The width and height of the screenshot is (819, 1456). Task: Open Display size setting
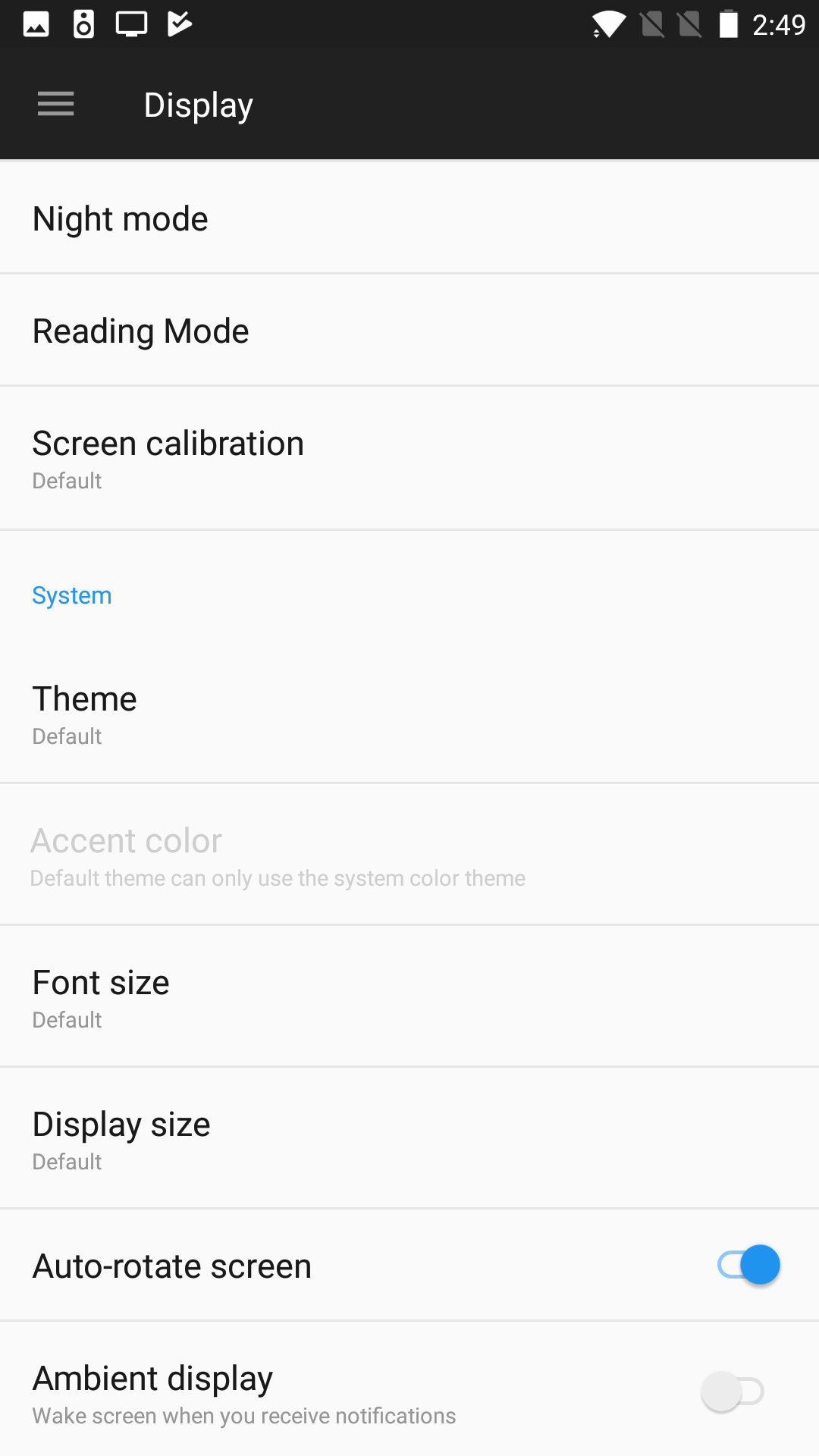[409, 1139]
